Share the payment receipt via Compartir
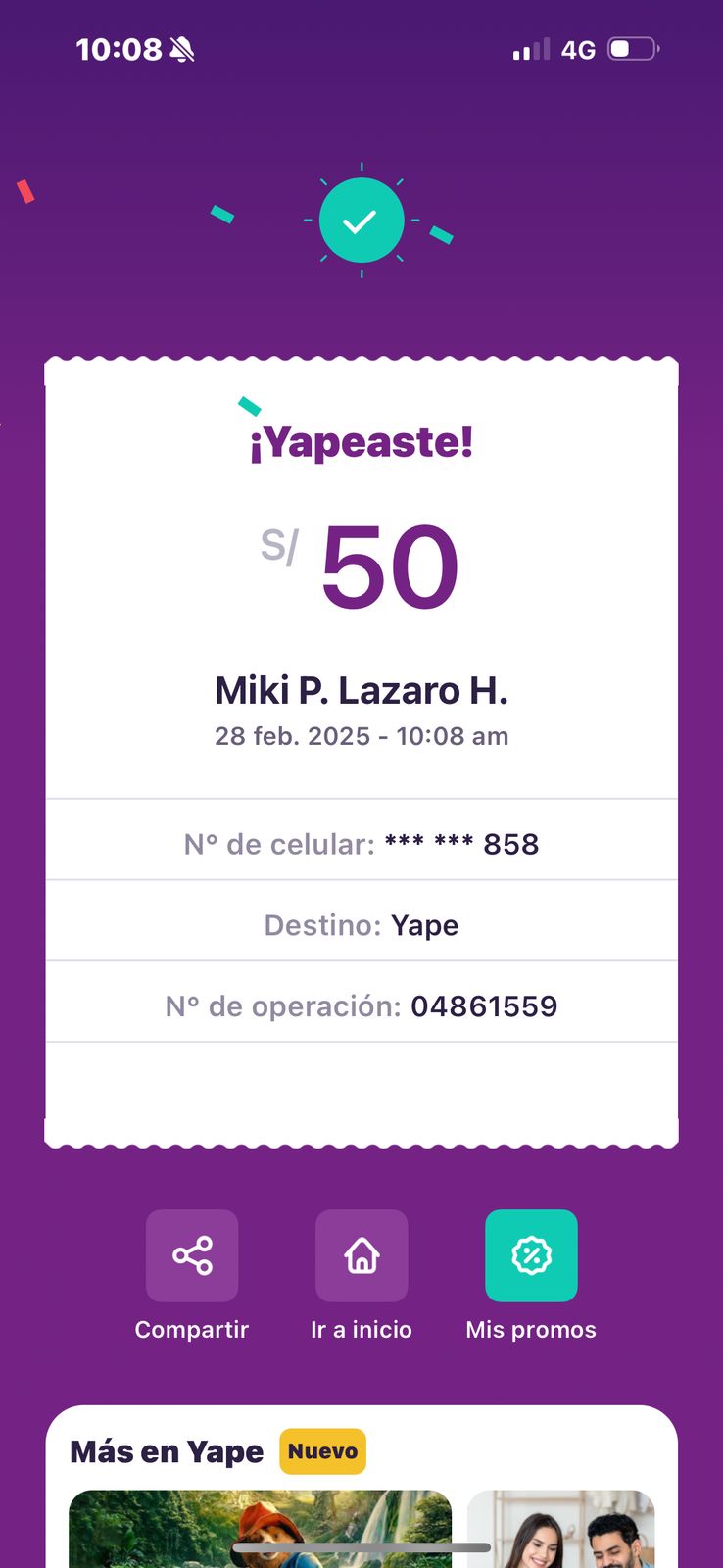Viewport: 723px width, 1568px height. 192,1255
